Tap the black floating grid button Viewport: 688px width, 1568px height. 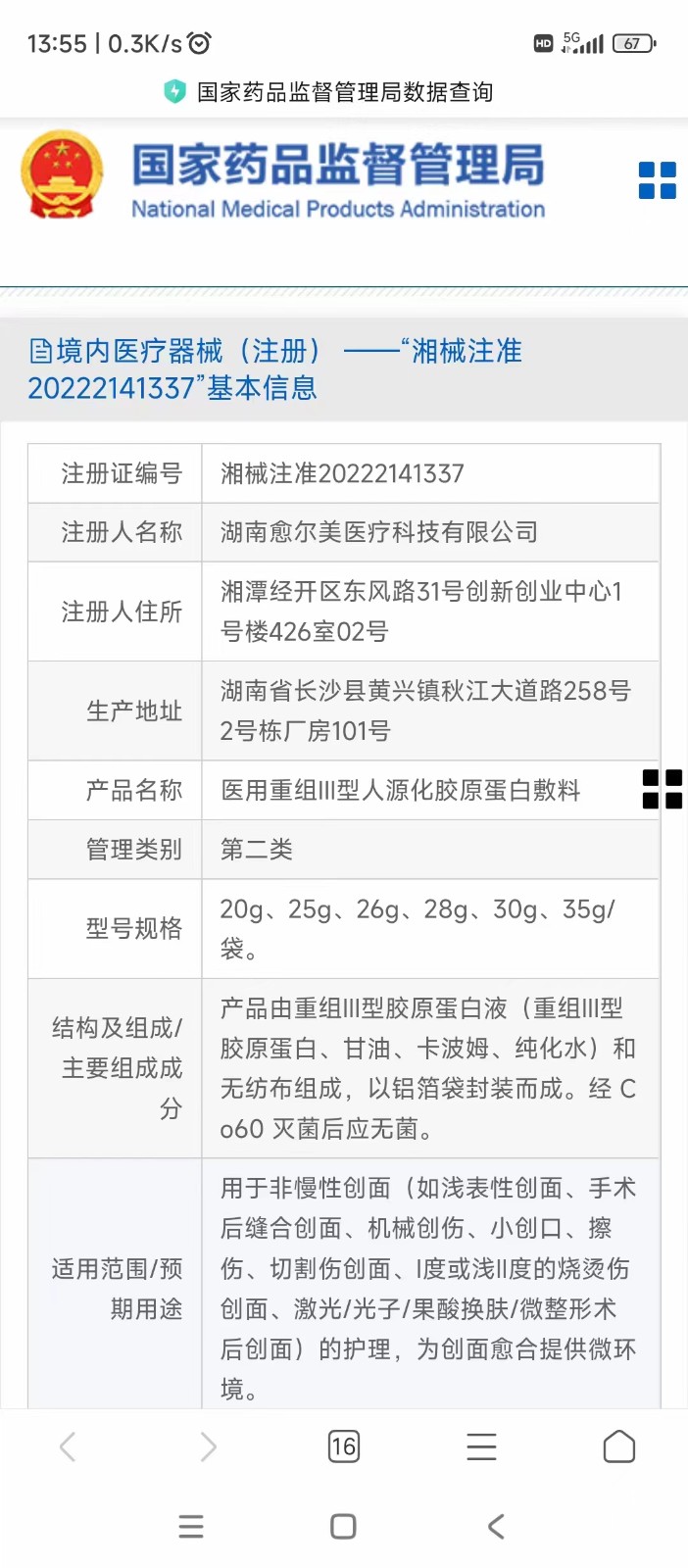[663, 789]
